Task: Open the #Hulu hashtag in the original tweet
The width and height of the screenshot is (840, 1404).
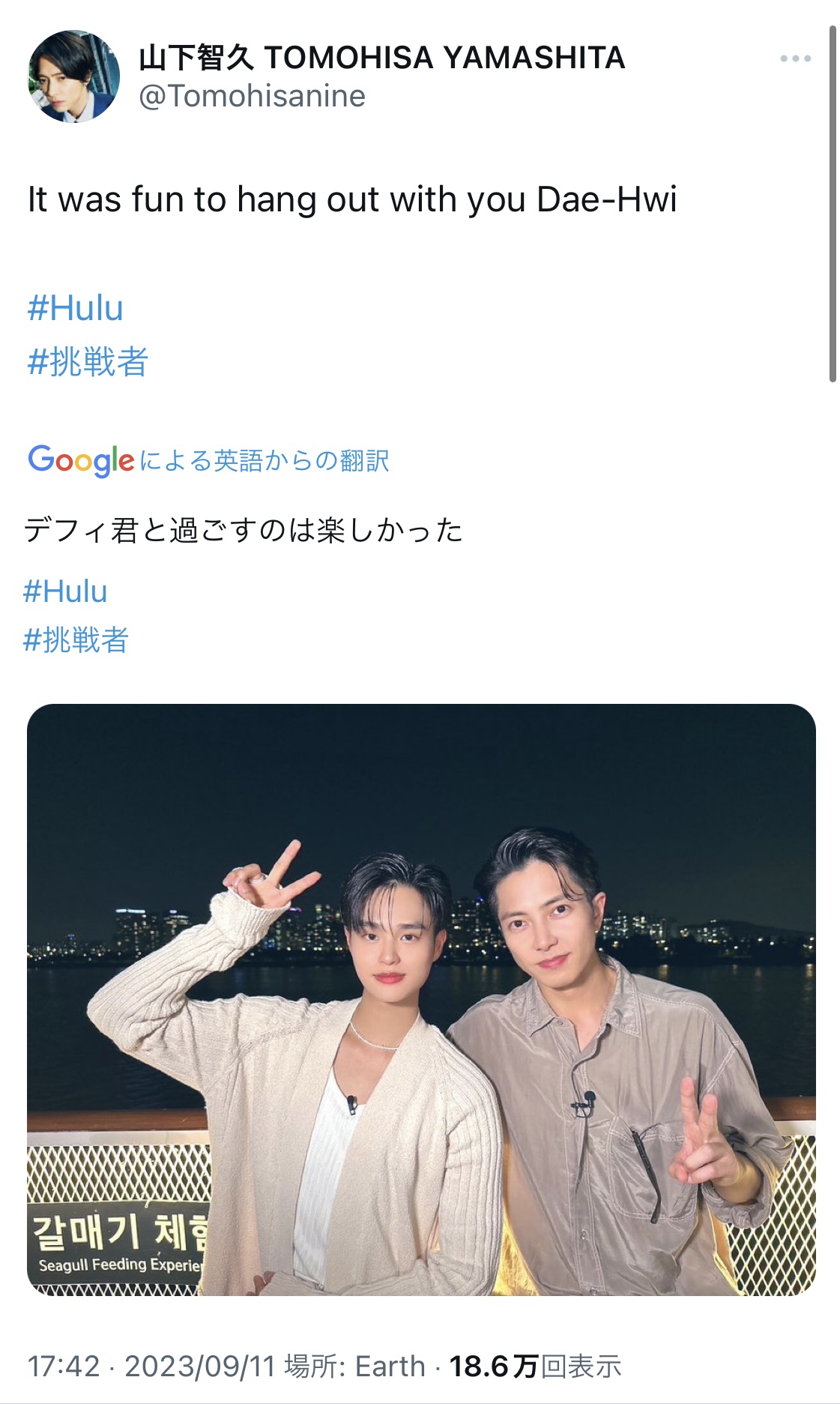Action: pos(75,308)
